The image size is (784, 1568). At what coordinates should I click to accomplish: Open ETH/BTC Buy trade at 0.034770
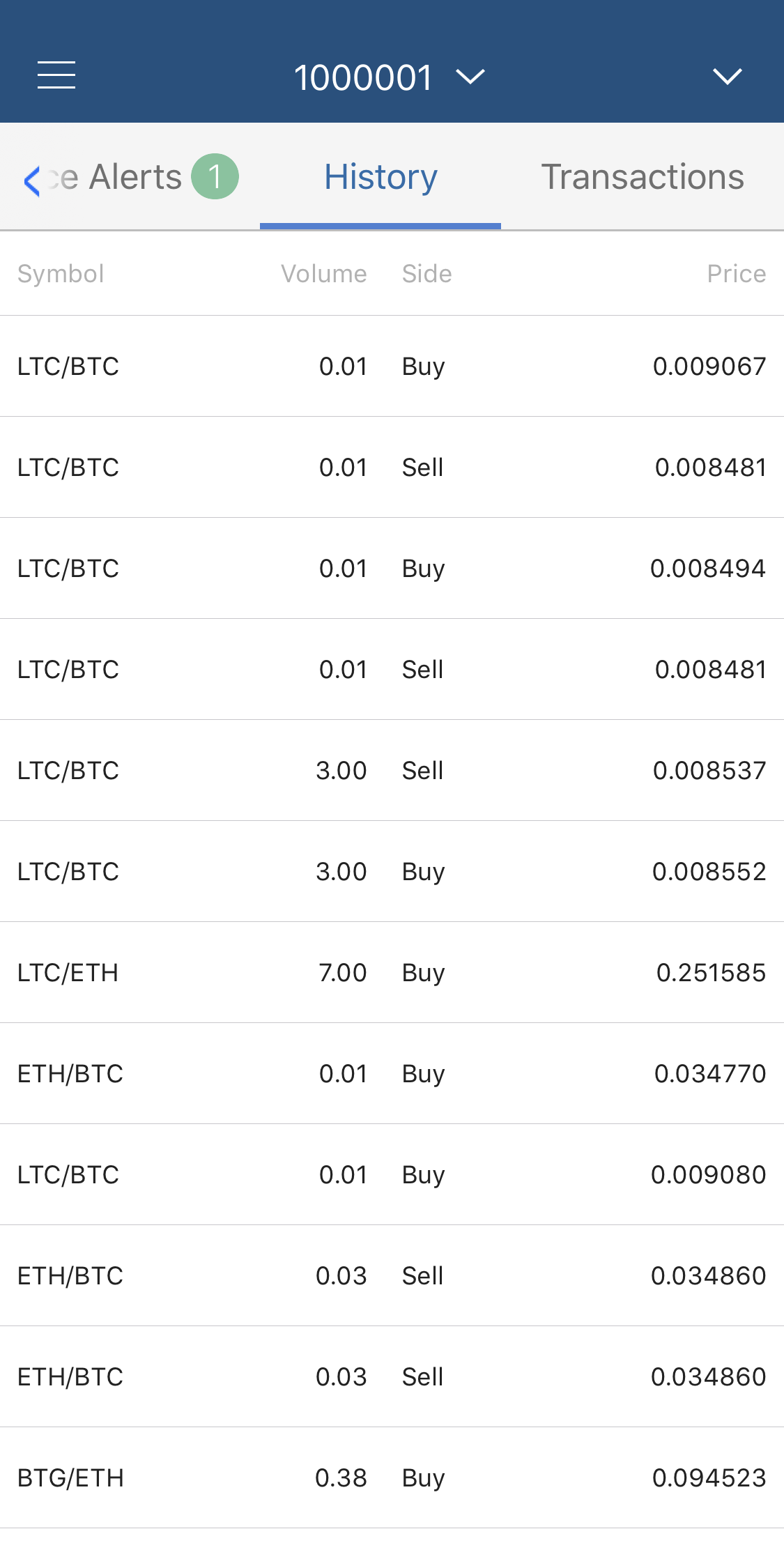392,1074
